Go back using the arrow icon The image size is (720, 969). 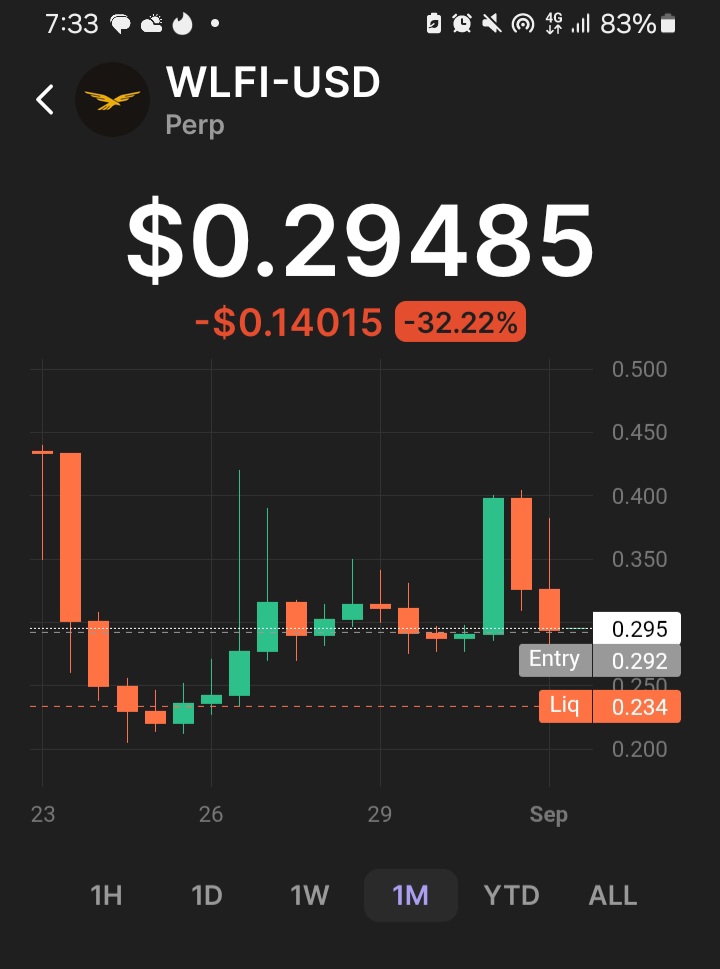tap(45, 99)
